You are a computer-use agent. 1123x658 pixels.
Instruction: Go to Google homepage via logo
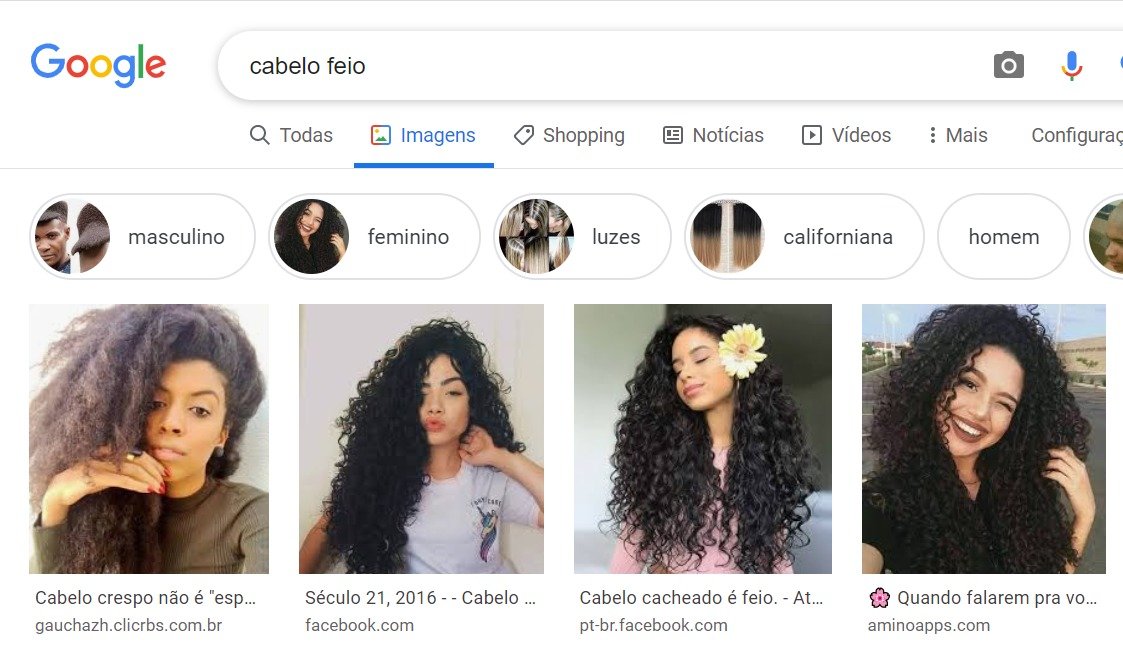98,65
